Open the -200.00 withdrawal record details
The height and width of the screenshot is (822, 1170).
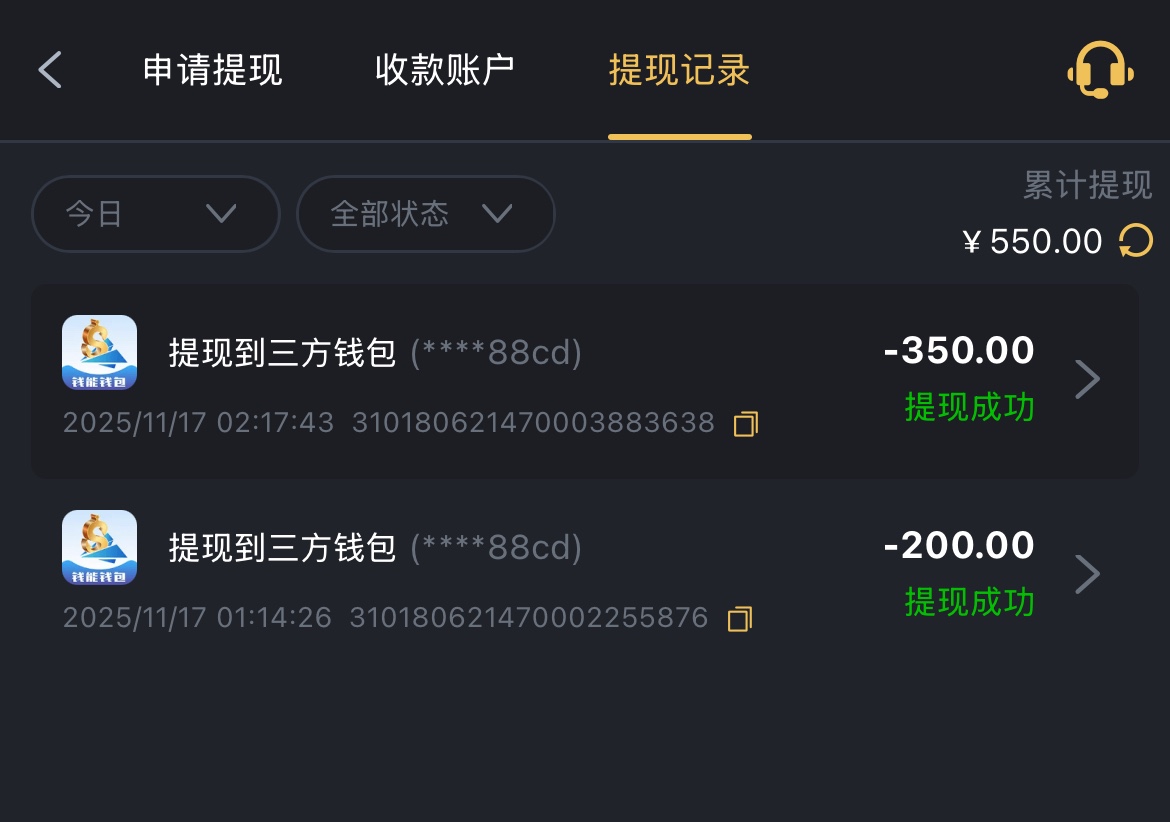(x=1086, y=574)
